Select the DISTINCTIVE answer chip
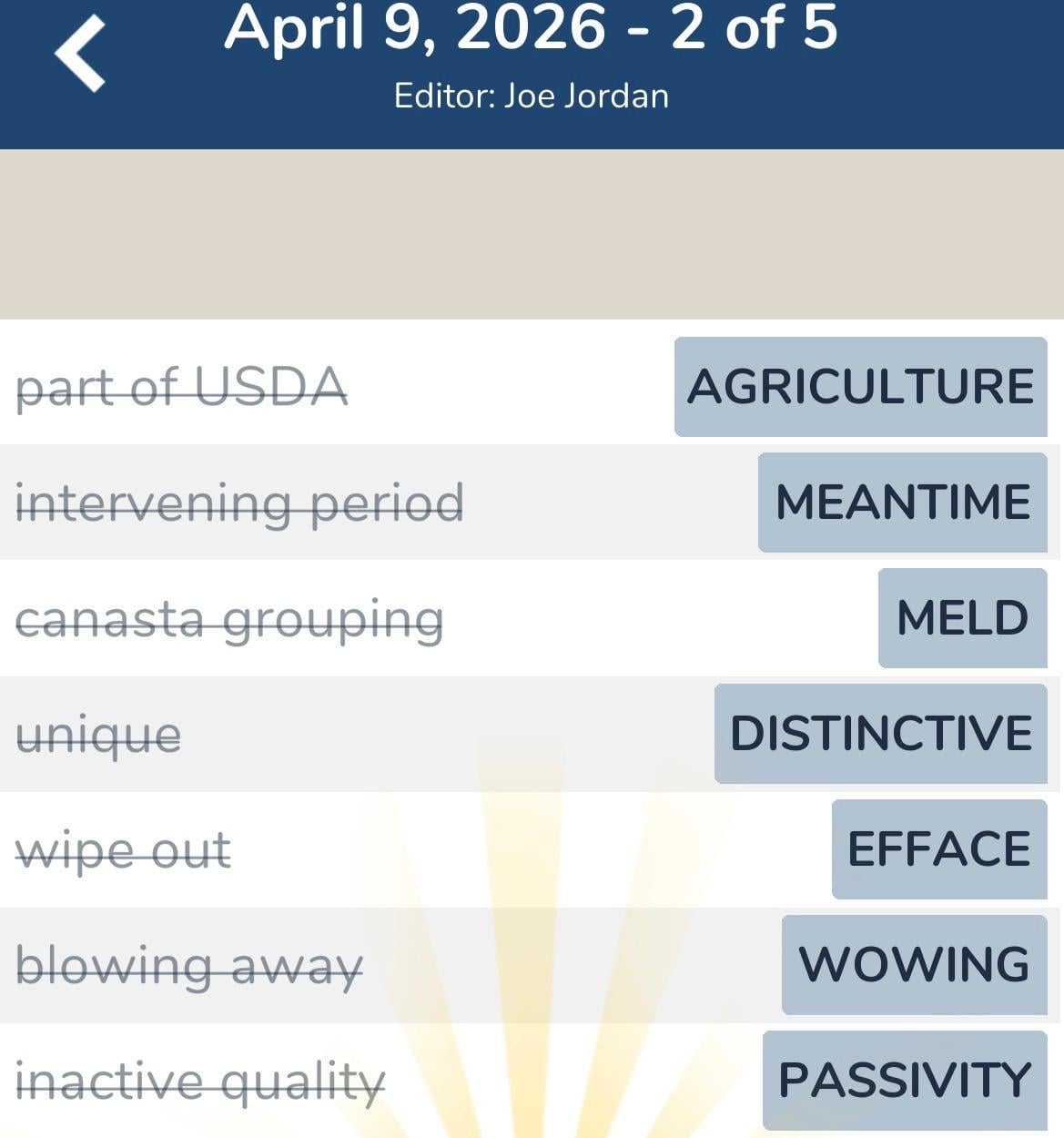 pyautogui.click(x=880, y=734)
